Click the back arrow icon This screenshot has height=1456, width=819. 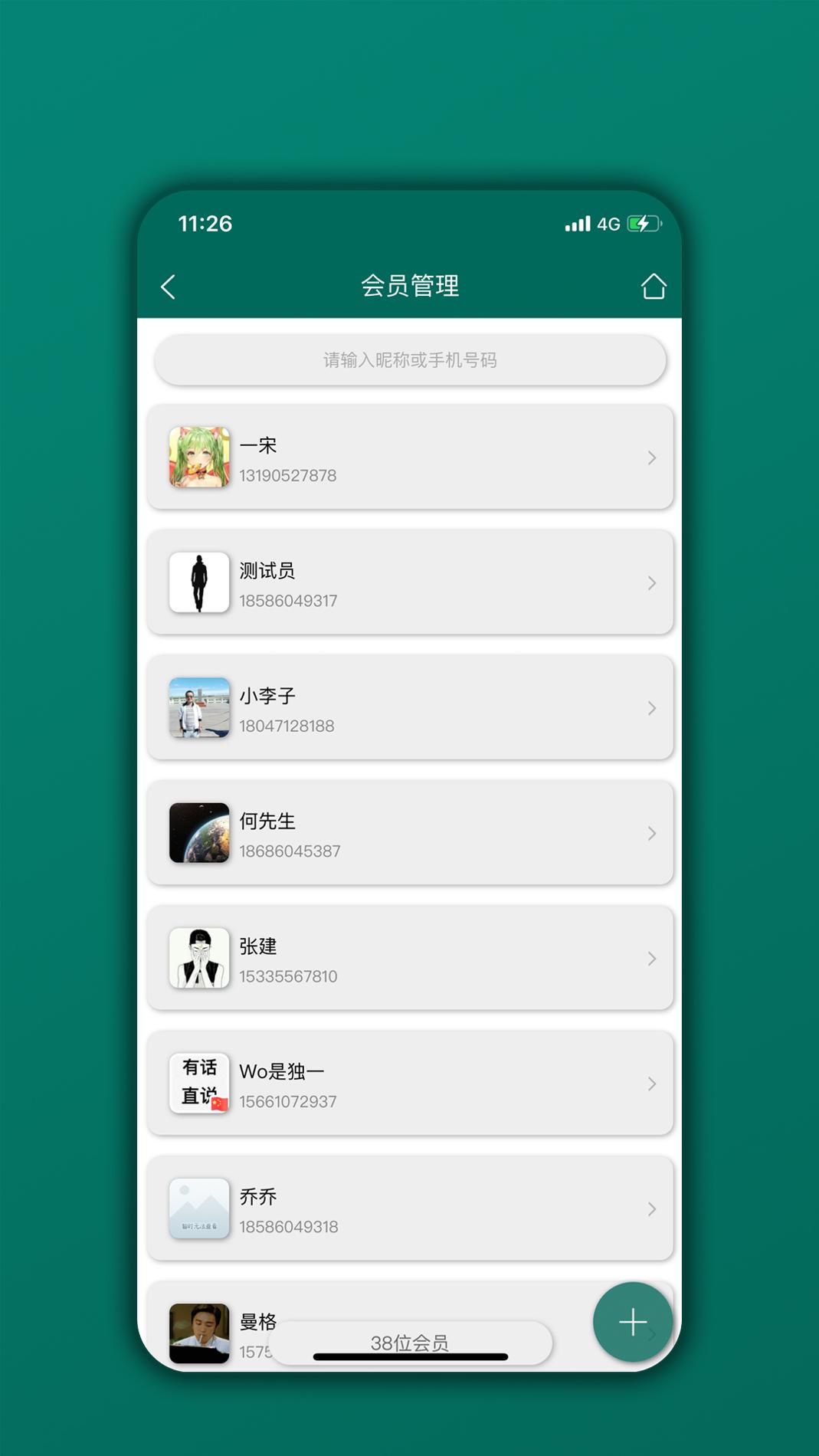tap(167, 286)
